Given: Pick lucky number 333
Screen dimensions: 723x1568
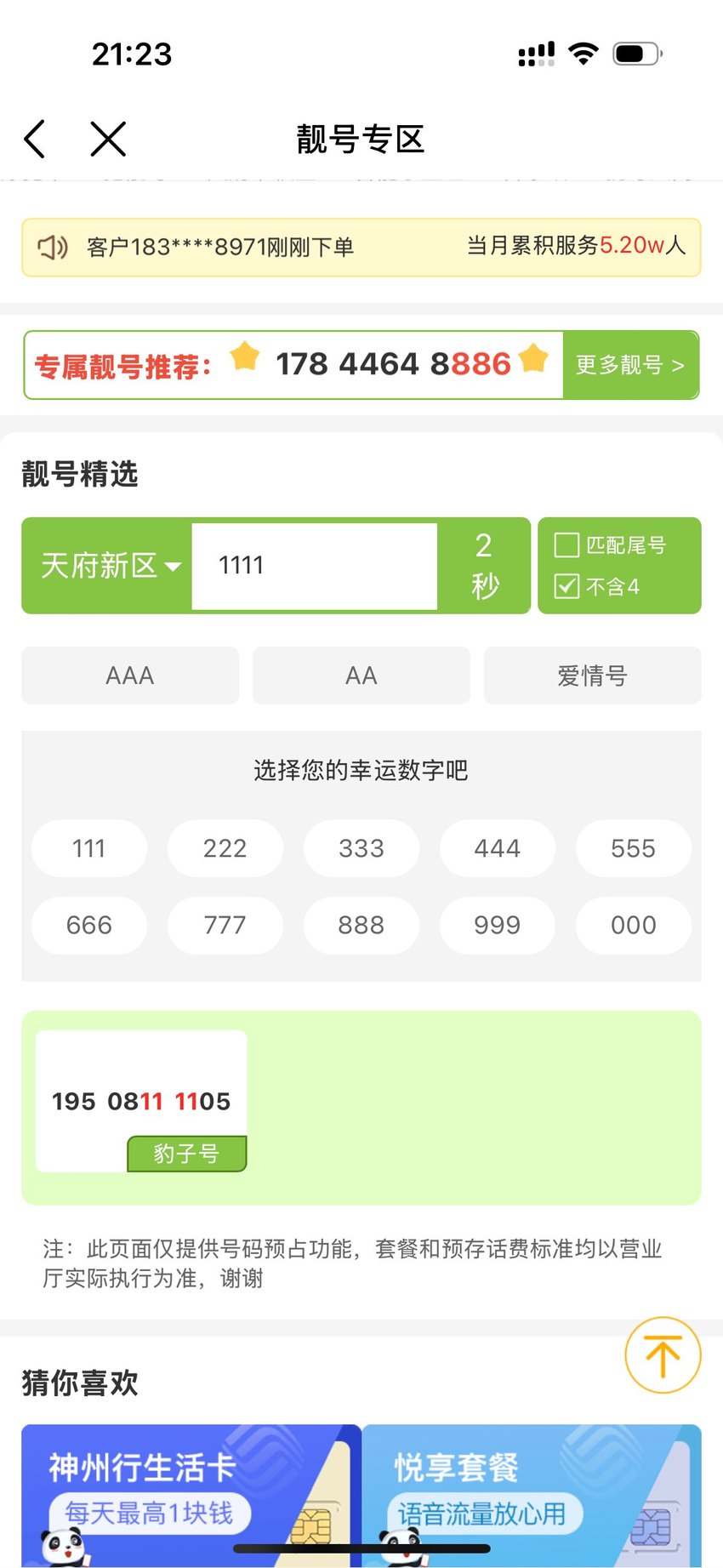Looking at the screenshot, I should [361, 848].
